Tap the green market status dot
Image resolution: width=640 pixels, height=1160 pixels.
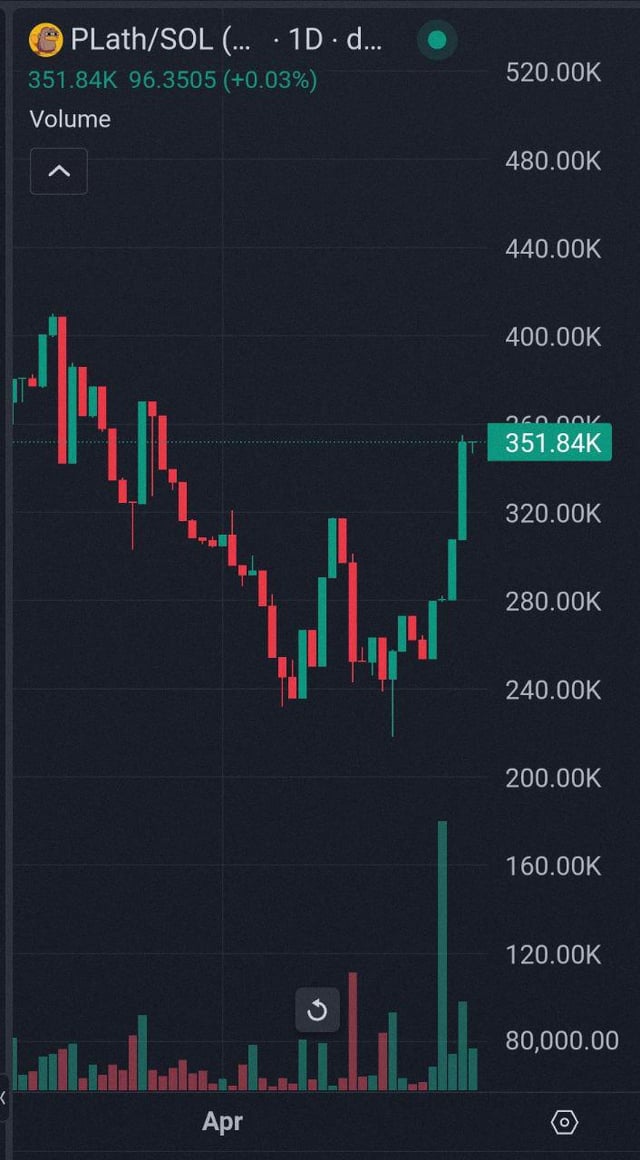click(437, 41)
